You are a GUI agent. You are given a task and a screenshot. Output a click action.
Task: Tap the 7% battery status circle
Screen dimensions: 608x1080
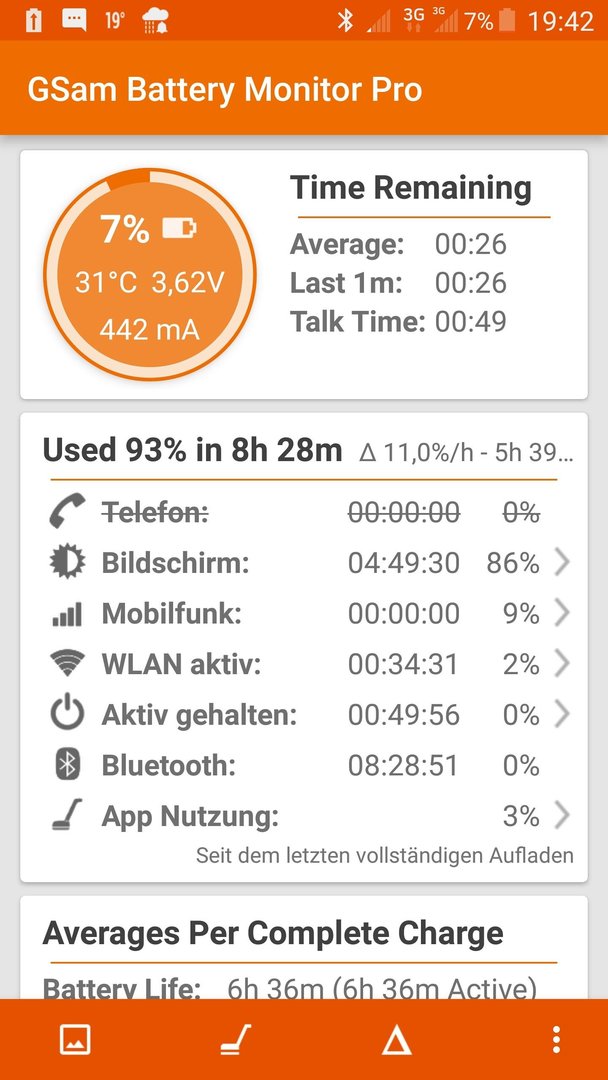coord(150,274)
